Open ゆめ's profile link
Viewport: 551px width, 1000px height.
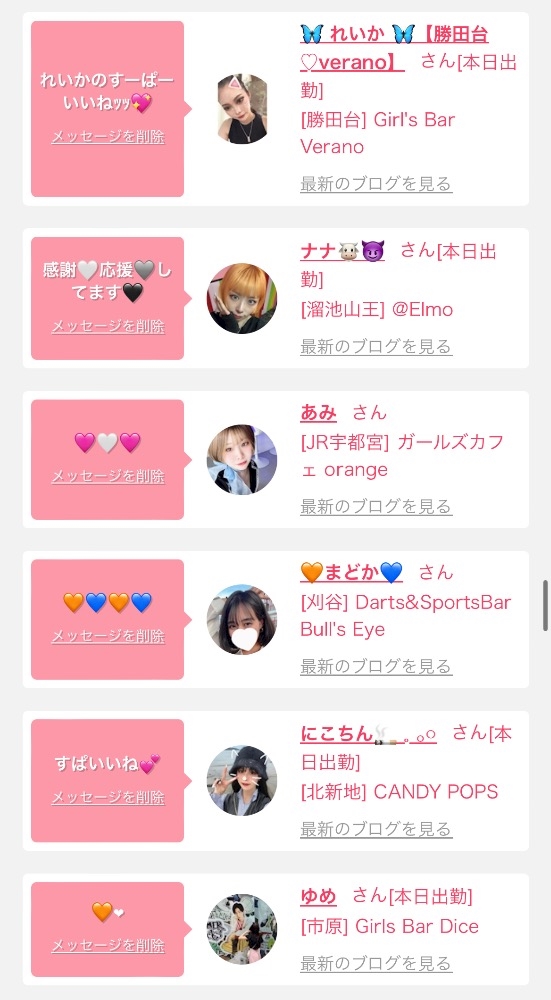318,896
